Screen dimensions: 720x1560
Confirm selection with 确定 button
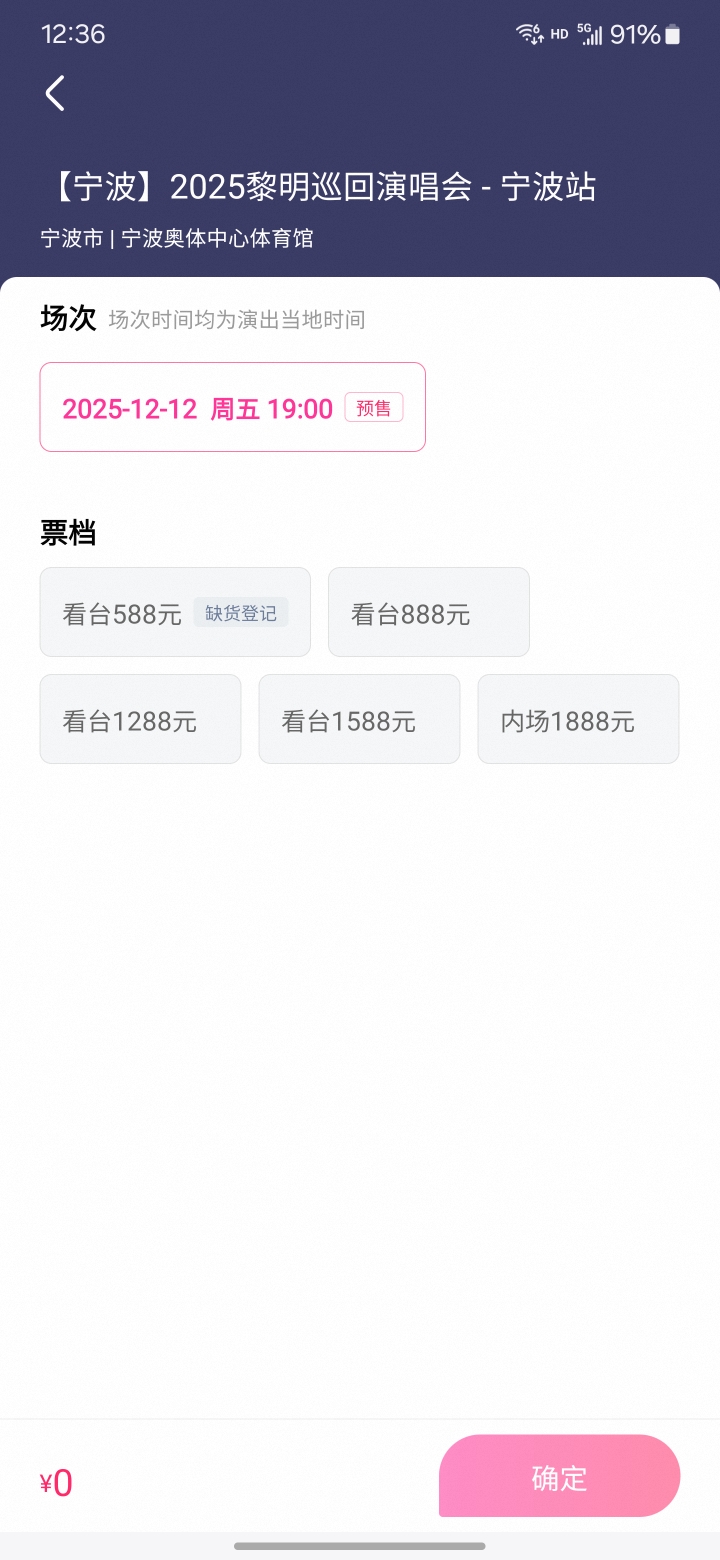point(559,1476)
